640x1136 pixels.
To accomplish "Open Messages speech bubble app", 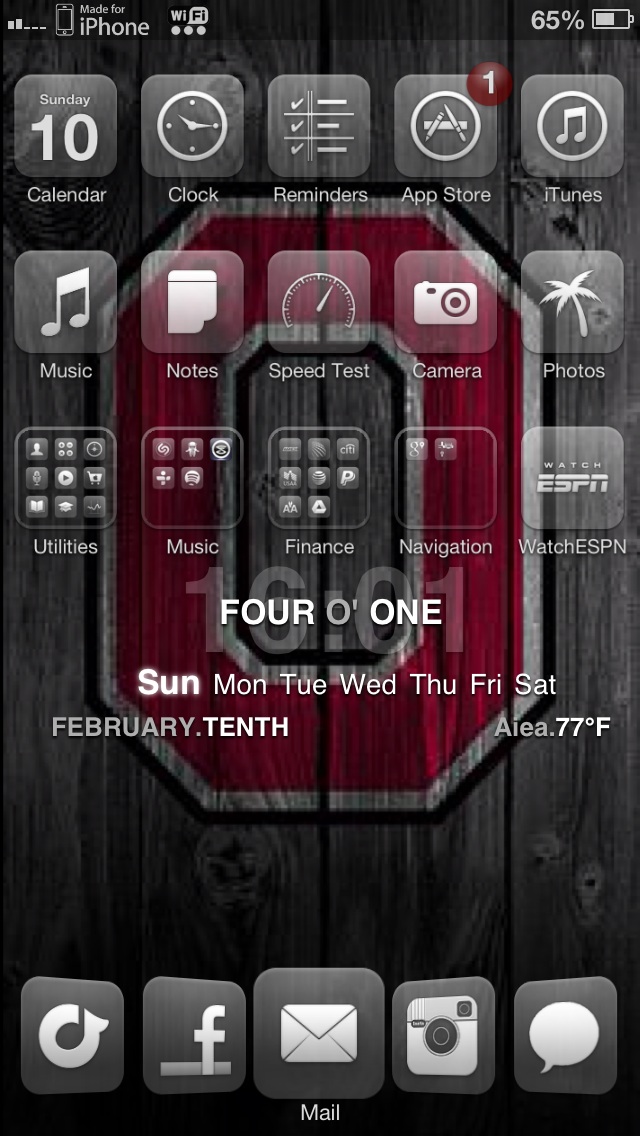I will tap(565, 1035).
